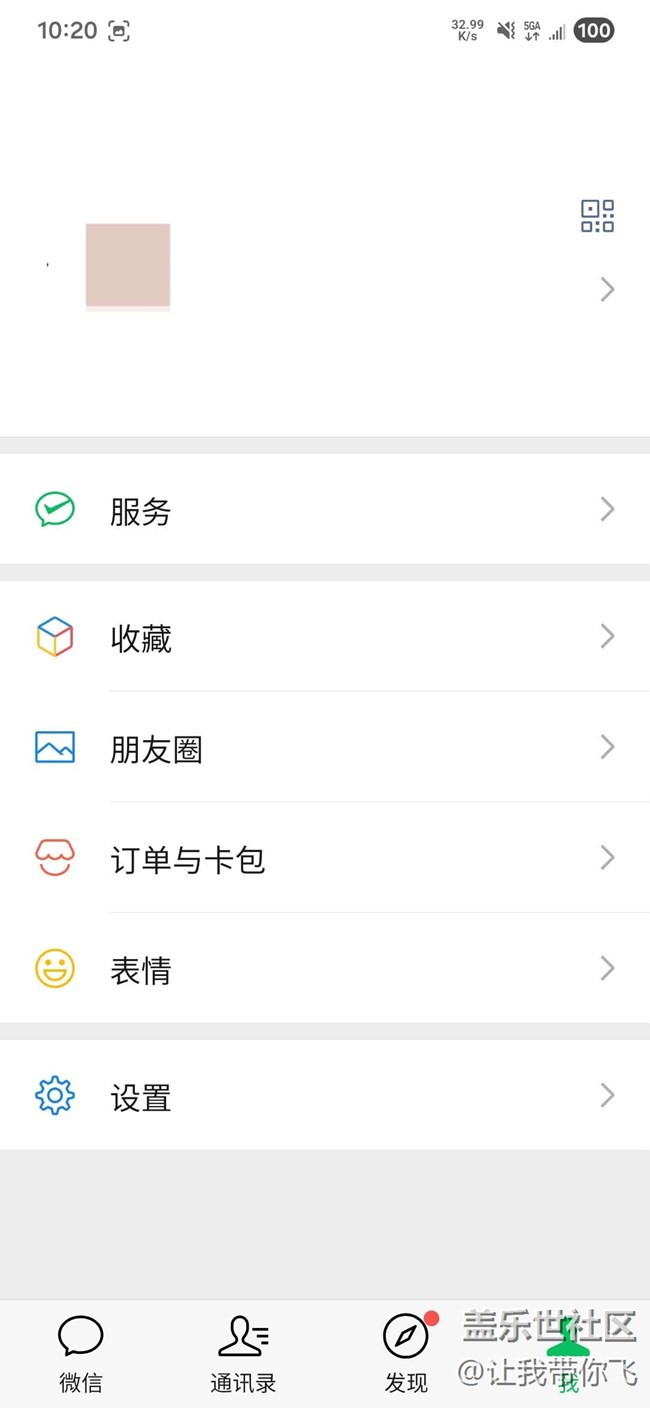
Task: Open 设置 settings
Action: click(325, 1096)
